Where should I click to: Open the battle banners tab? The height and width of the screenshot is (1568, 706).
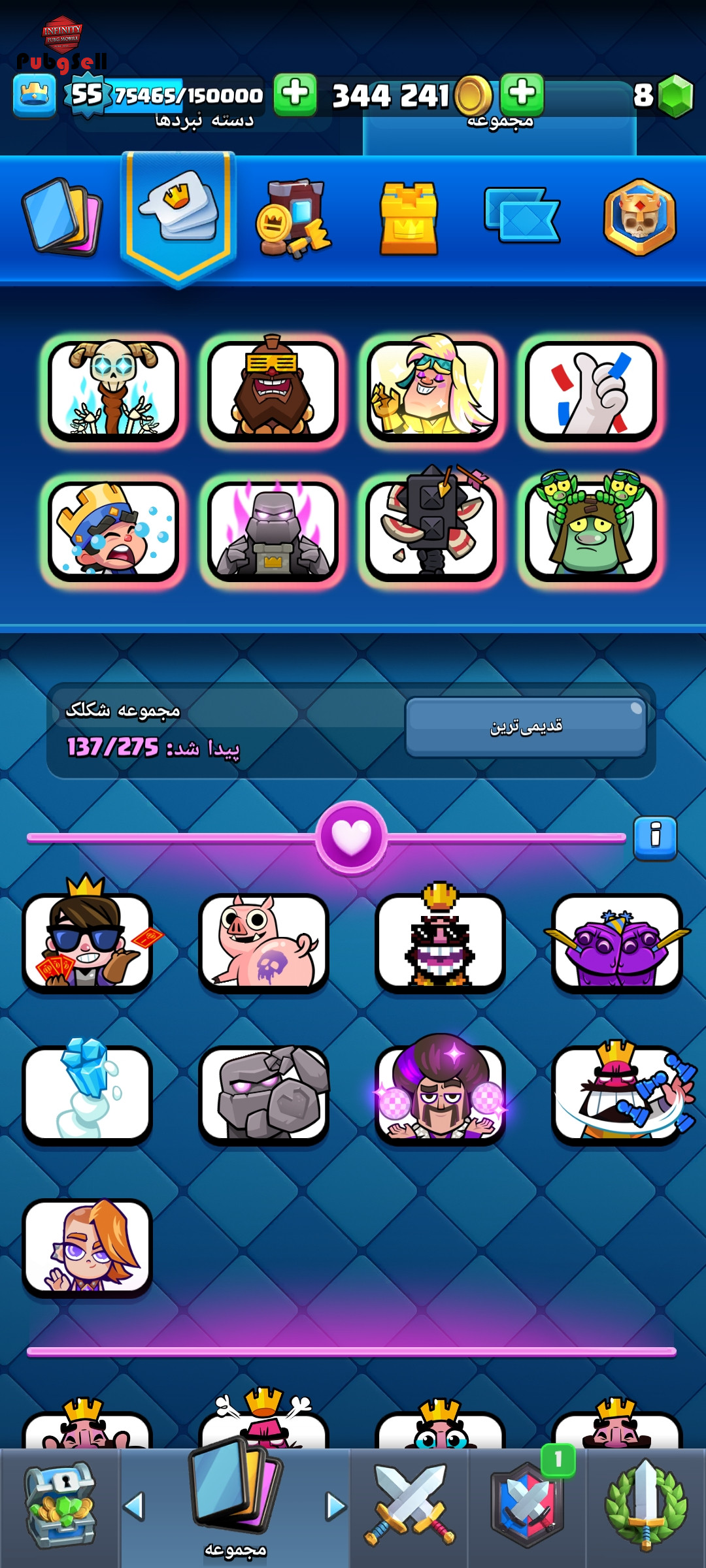[x=522, y=216]
